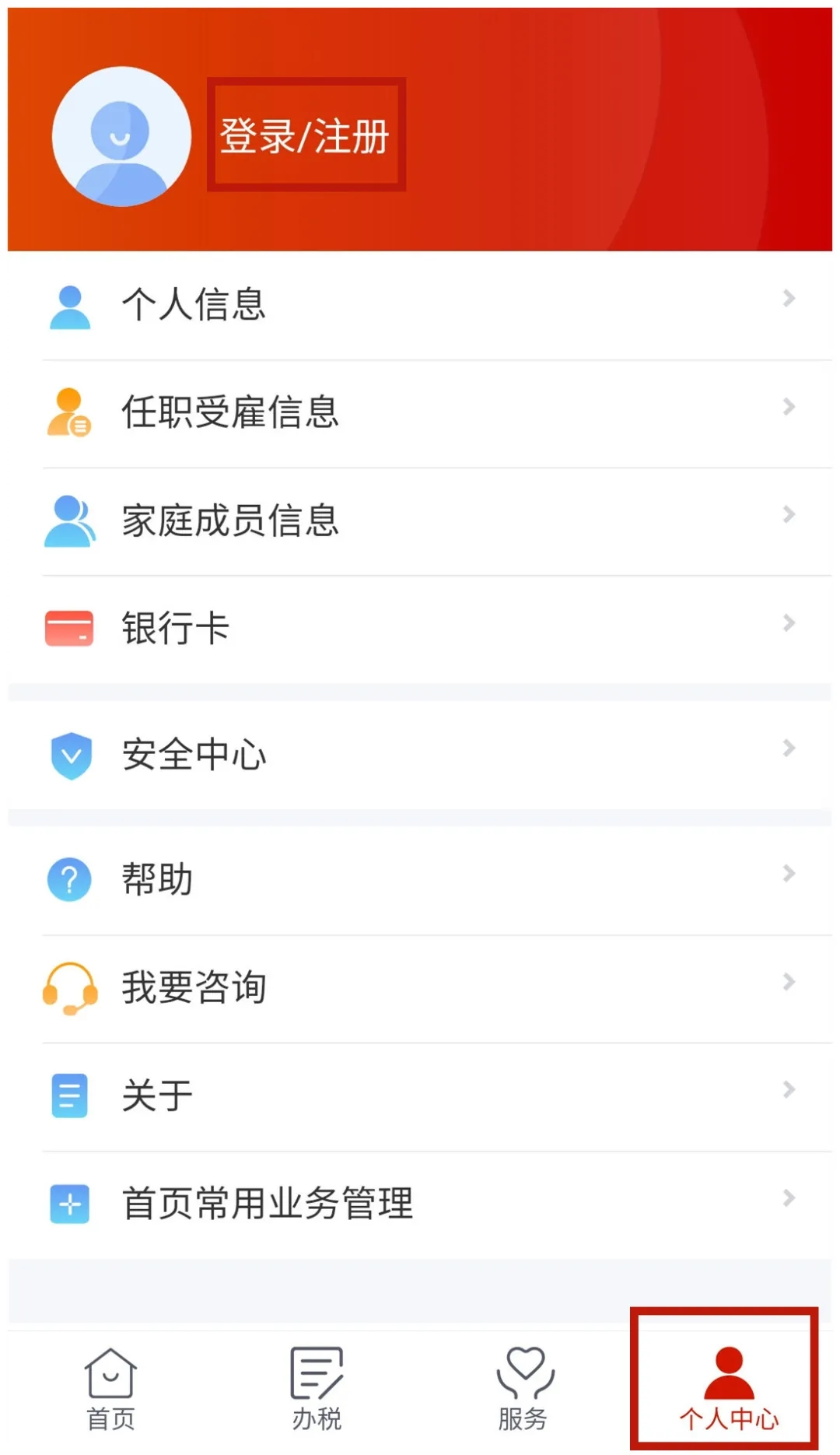Viewport: 840px width, 1455px height.
Task: View 家庭成员信息
Action: [x=420, y=521]
